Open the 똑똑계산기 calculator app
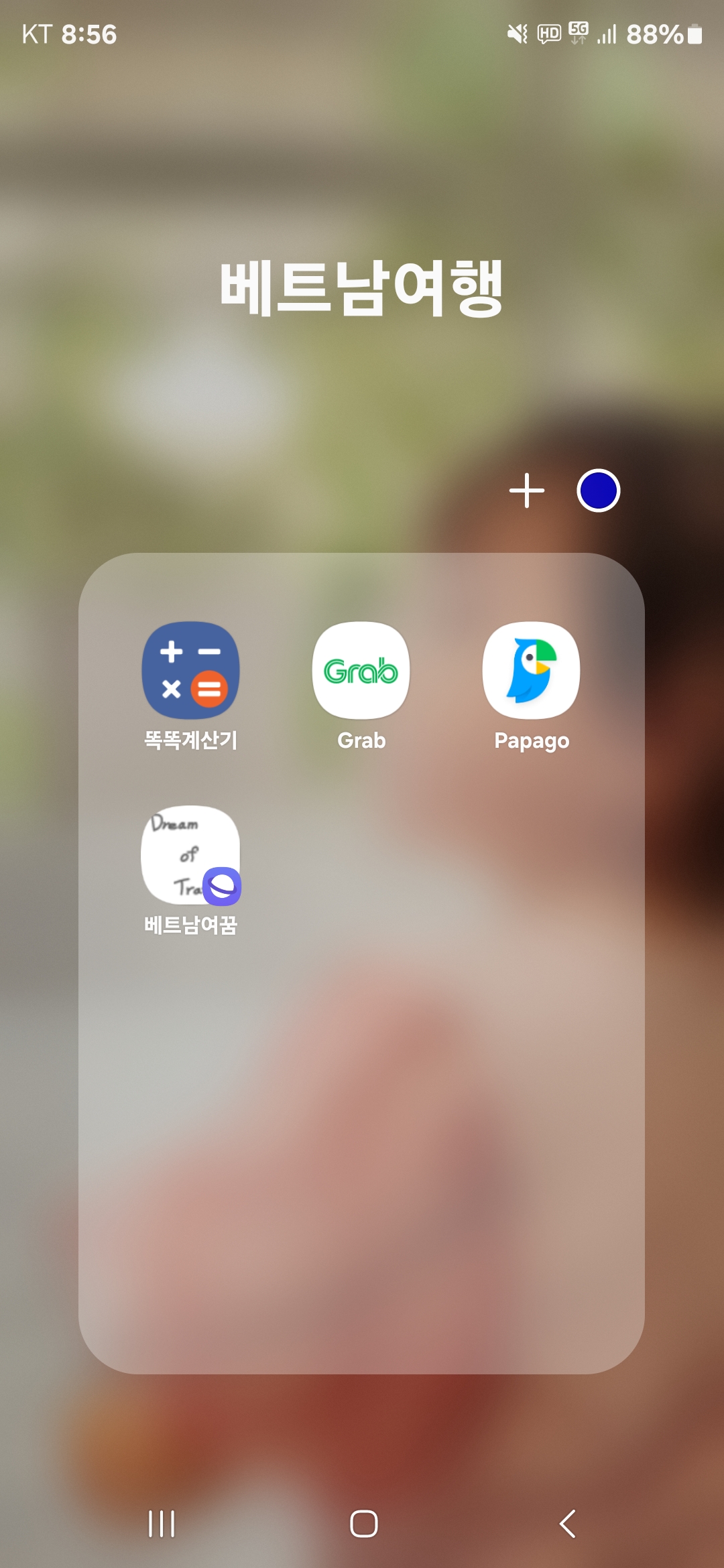Image resolution: width=724 pixels, height=1568 pixels. point(190,670)
